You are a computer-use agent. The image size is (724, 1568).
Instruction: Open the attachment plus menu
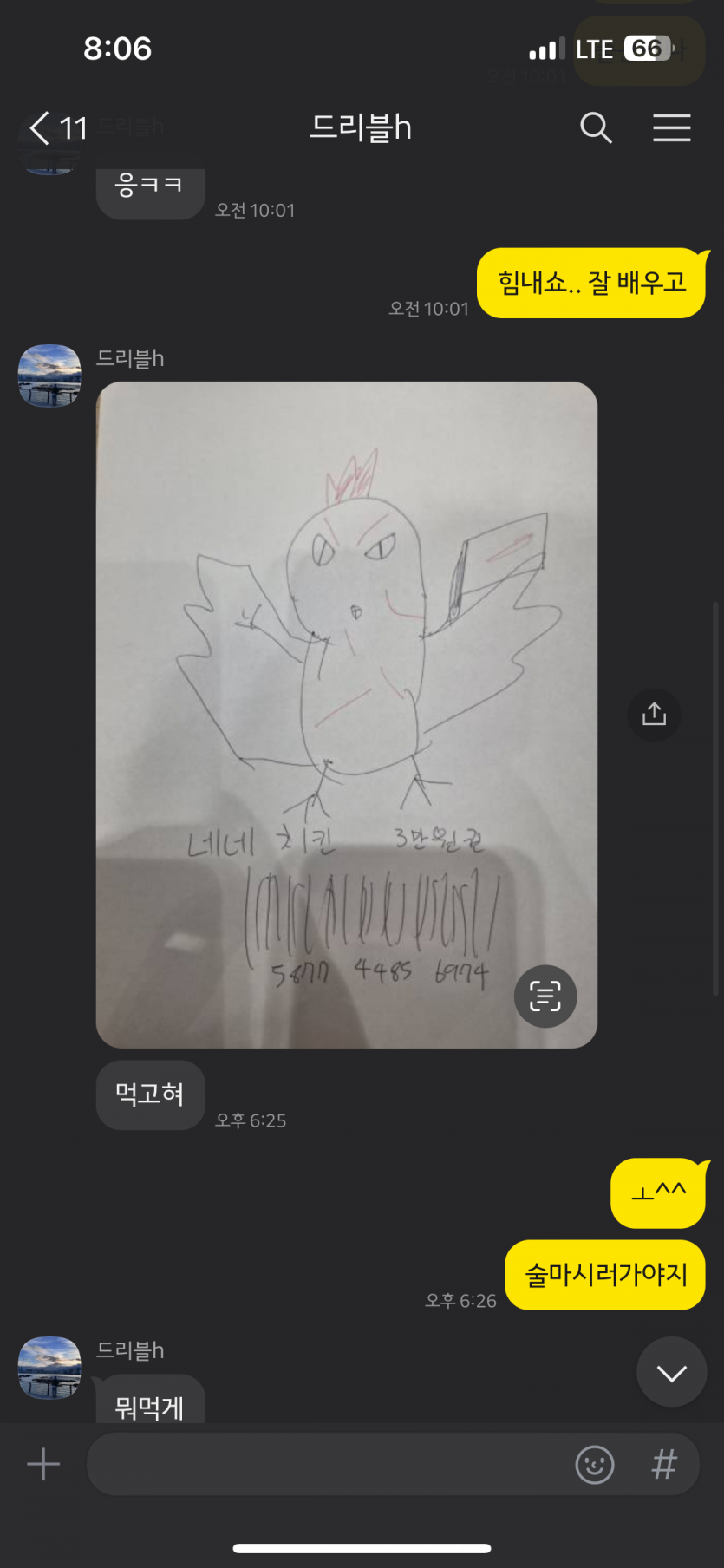42,1464
